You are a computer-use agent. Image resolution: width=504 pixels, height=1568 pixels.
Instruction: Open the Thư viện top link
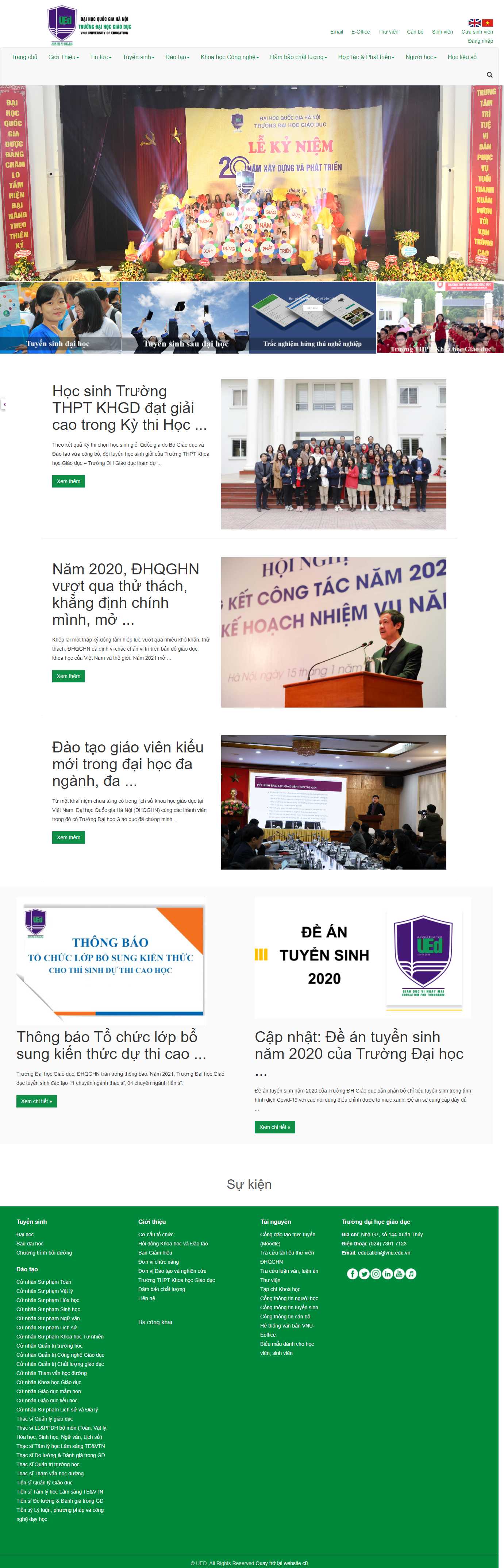pos(388,32)
